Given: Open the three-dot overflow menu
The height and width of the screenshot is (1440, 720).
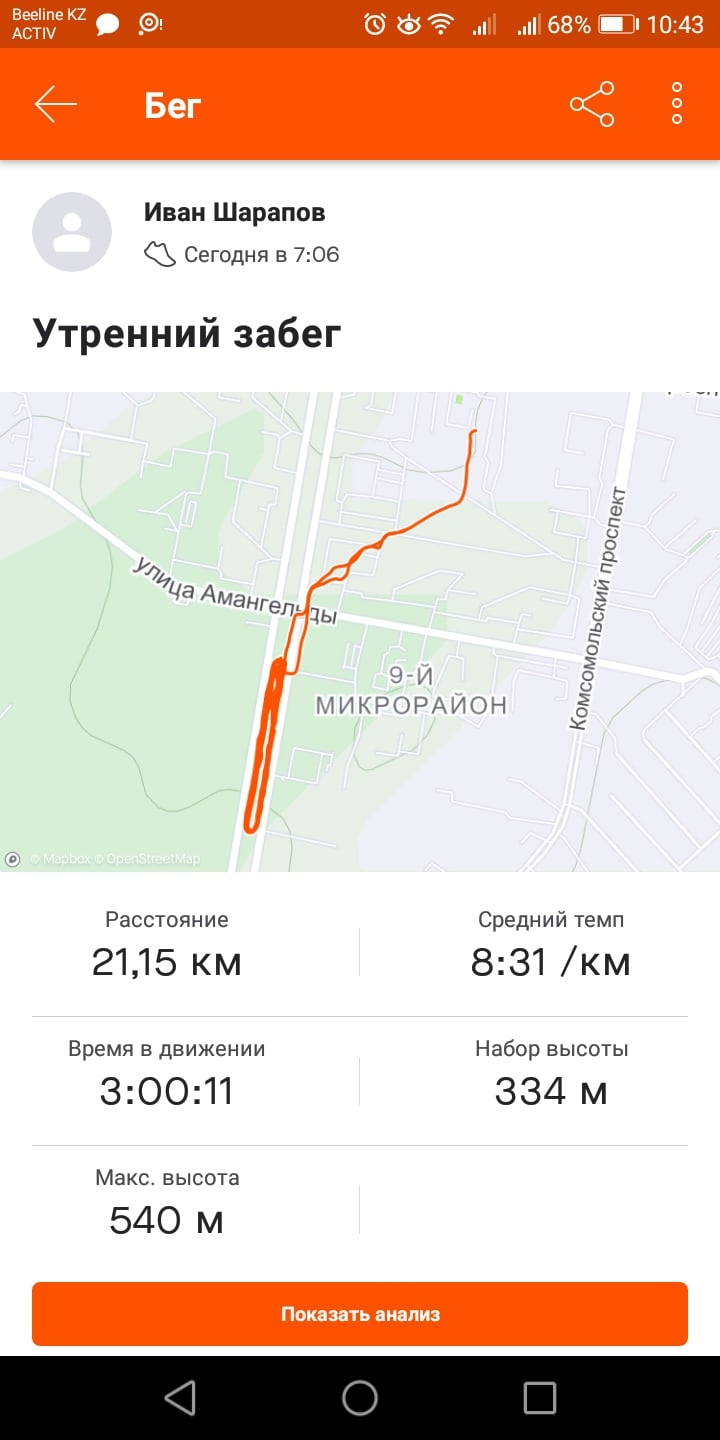Looking at the screenshot, I should tap(677, 104).
